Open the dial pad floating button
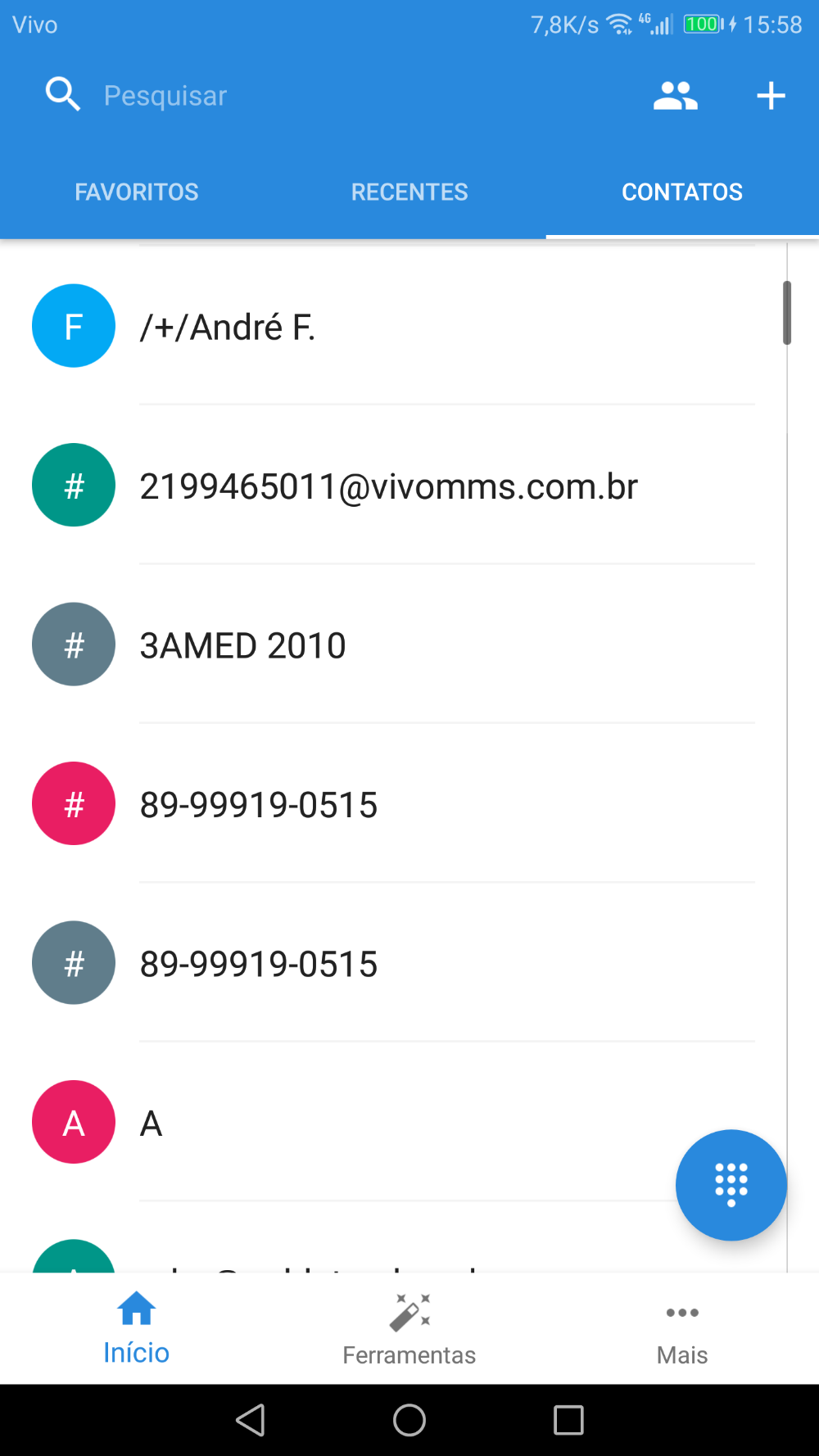This screenshot has width=819, height=1456. (x=731, y=1185)
